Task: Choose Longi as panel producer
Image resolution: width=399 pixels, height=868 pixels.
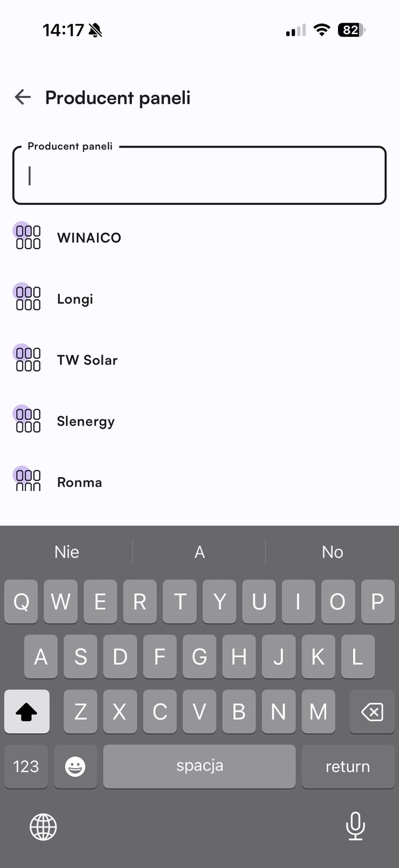Action: pos(199,299)
